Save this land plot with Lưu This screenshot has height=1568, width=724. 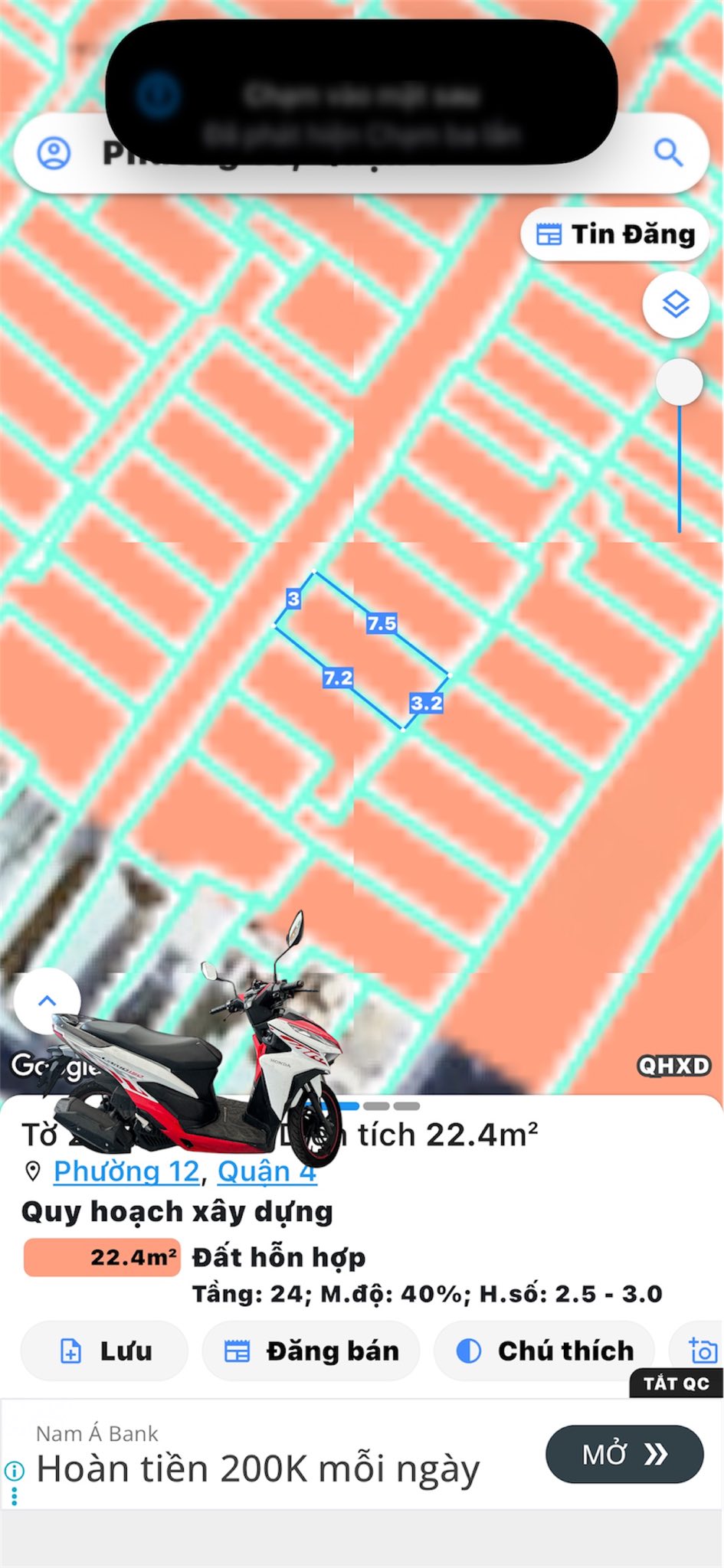point(105,1351)
